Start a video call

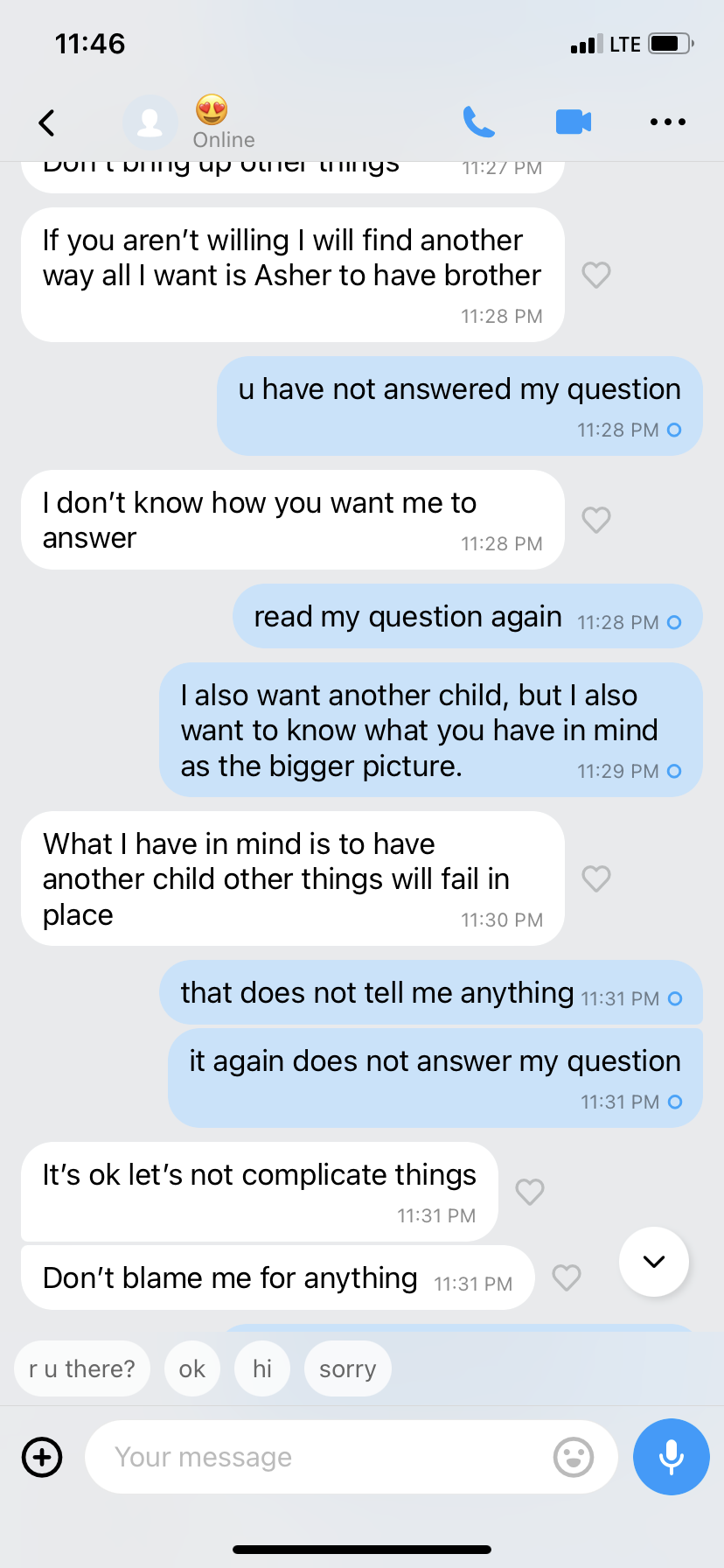(x=574, y=122)
